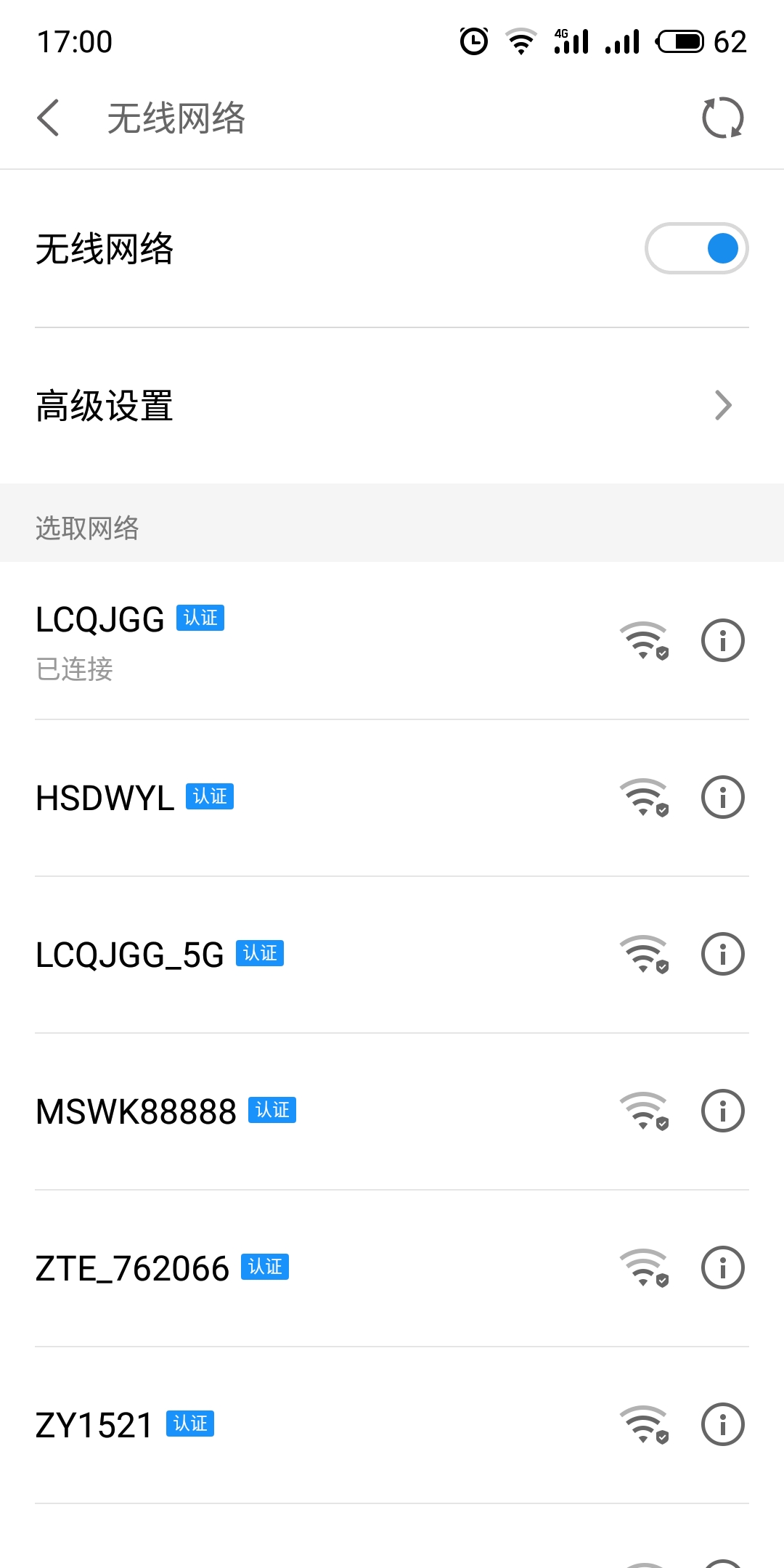Tap info icon beside MSWK88888

tap(722, 1110)
